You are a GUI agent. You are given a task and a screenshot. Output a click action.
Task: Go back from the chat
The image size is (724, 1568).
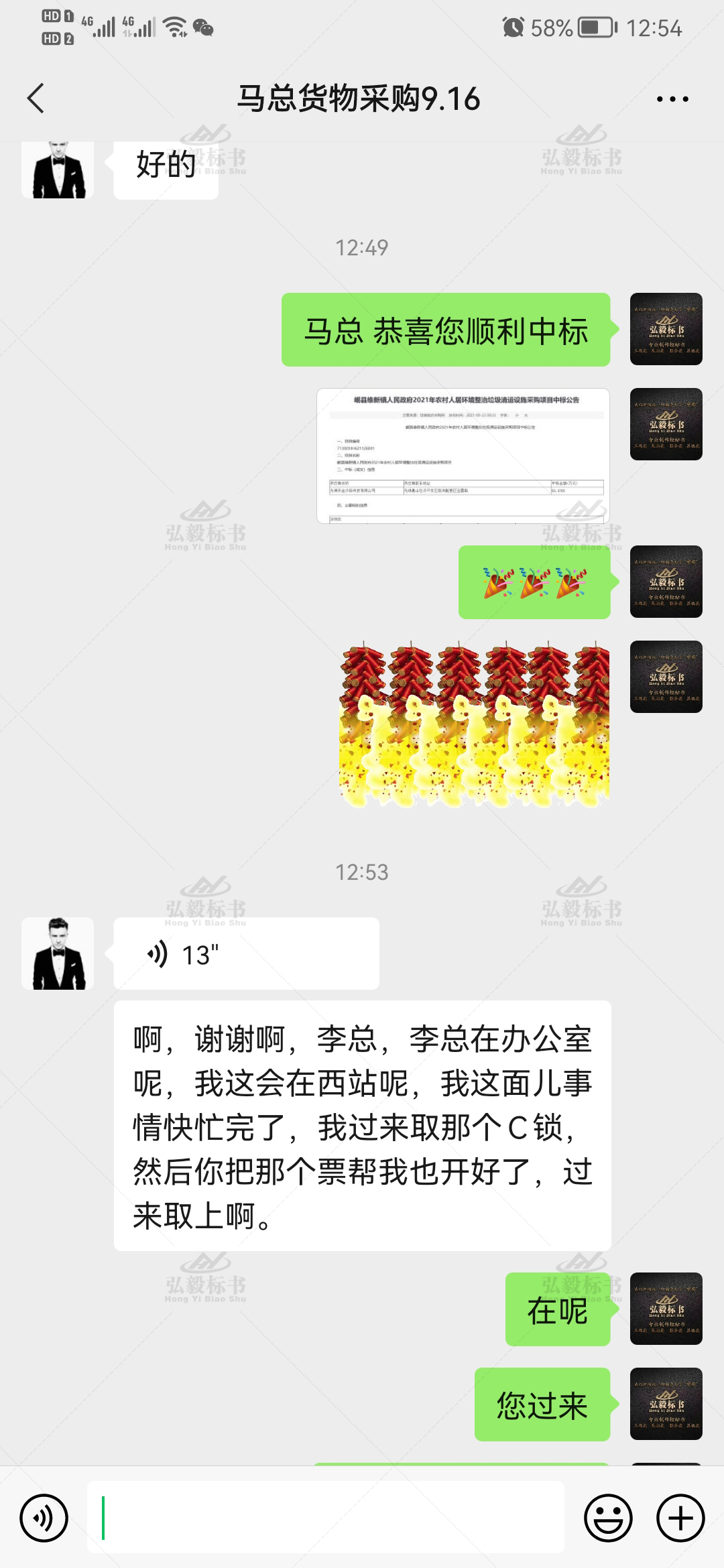tap(36, 99)
